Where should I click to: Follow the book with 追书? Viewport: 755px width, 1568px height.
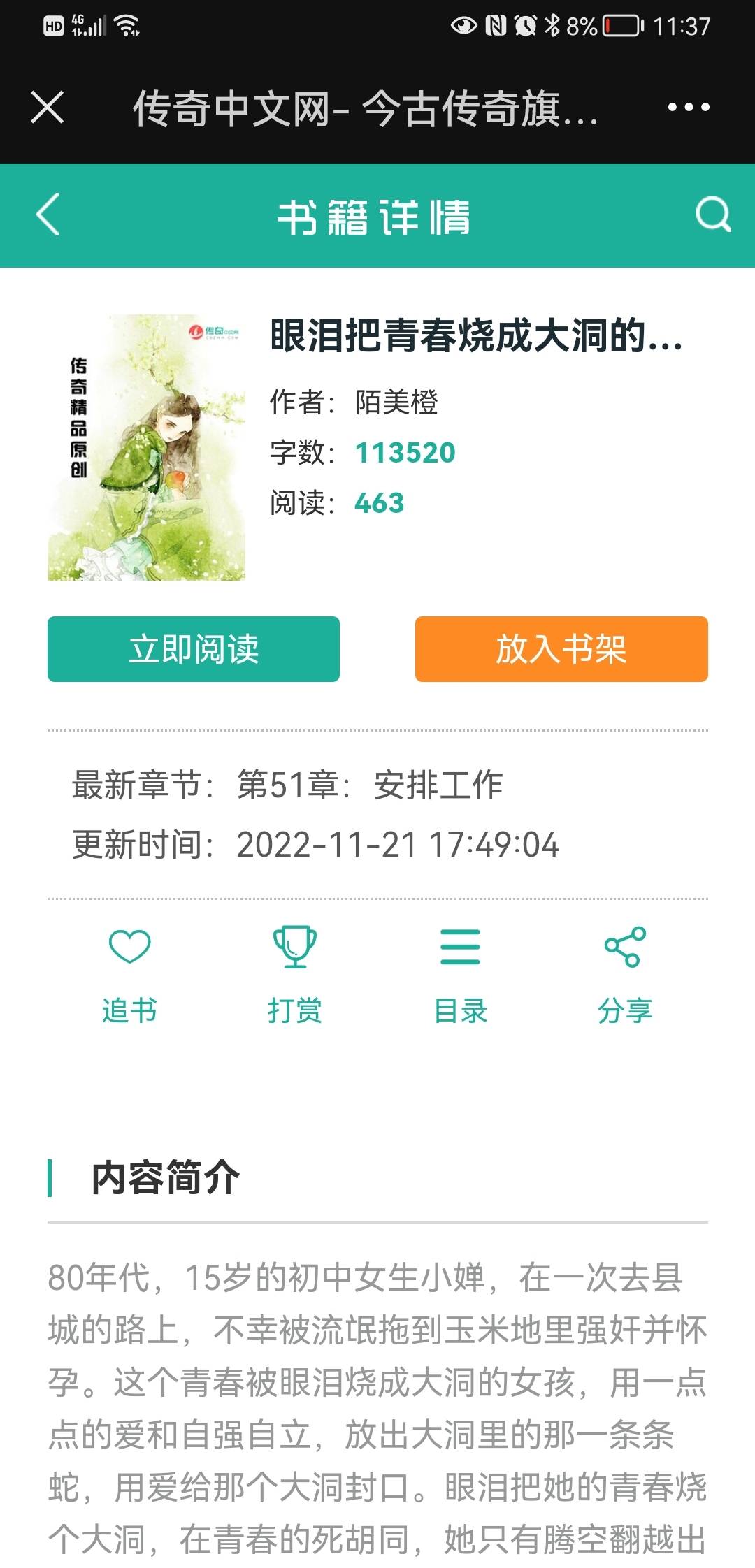click(129, 975)
